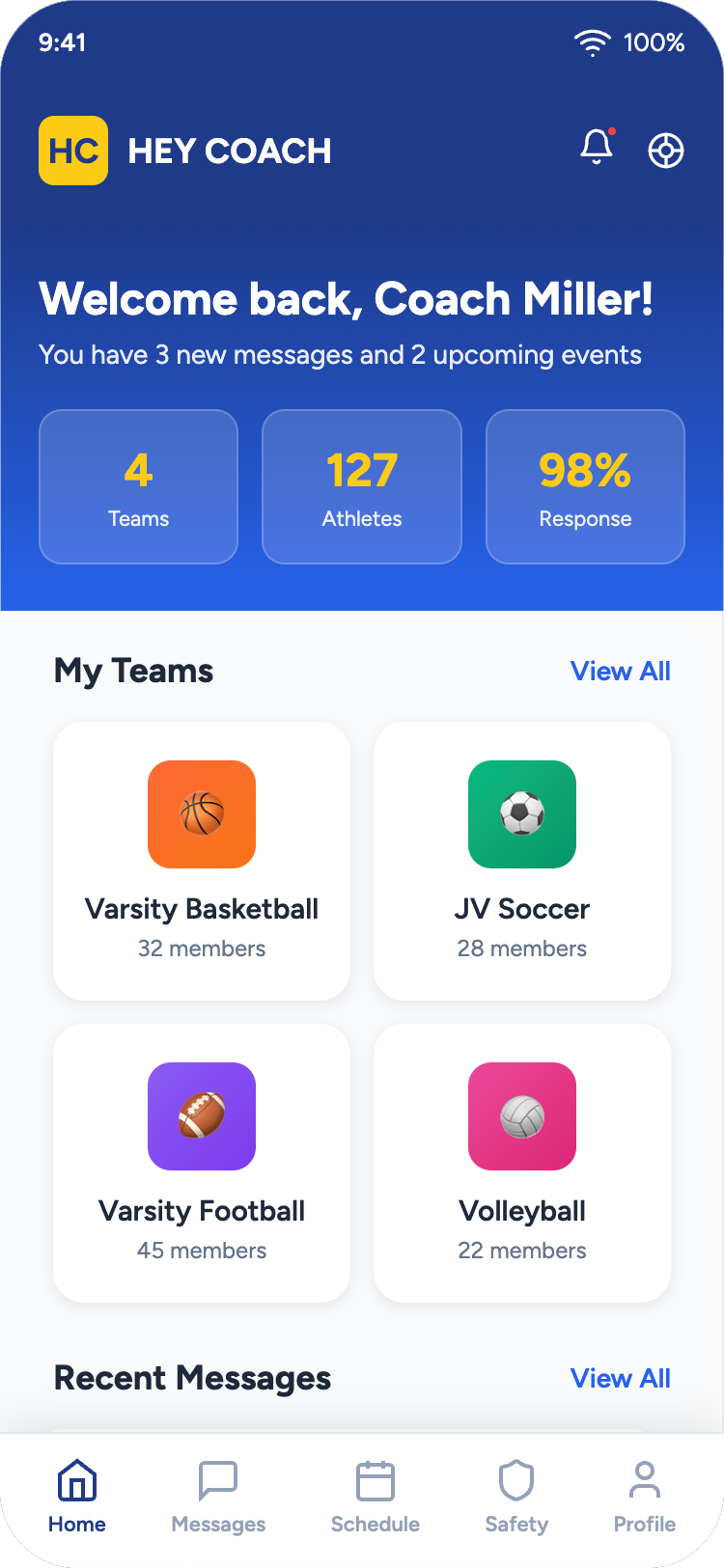This screenshot has width=724, height=1568.
Task: Click the 98% Response rate card
Action: tap(585, 486)
